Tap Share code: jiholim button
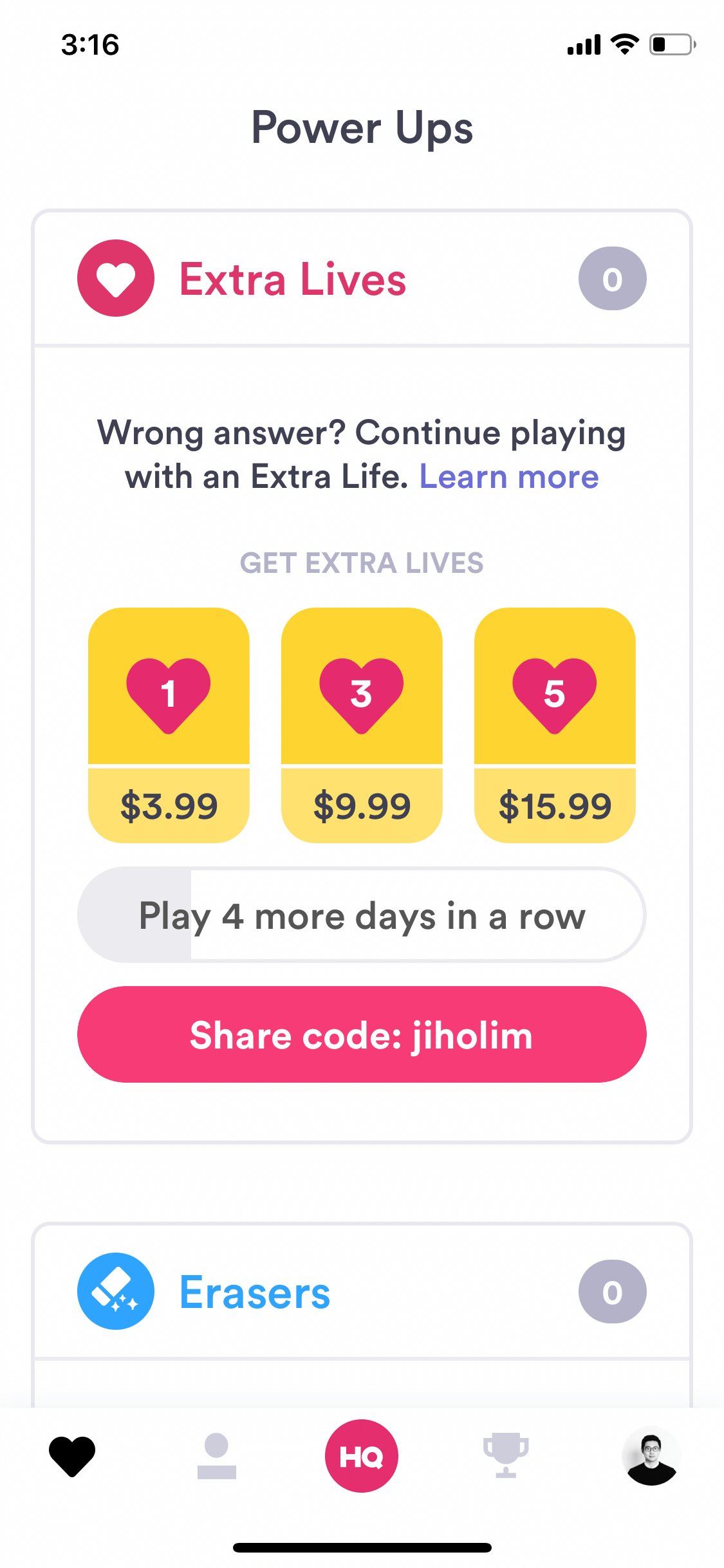The image size is (724, 1568). tap(362, 1034)
